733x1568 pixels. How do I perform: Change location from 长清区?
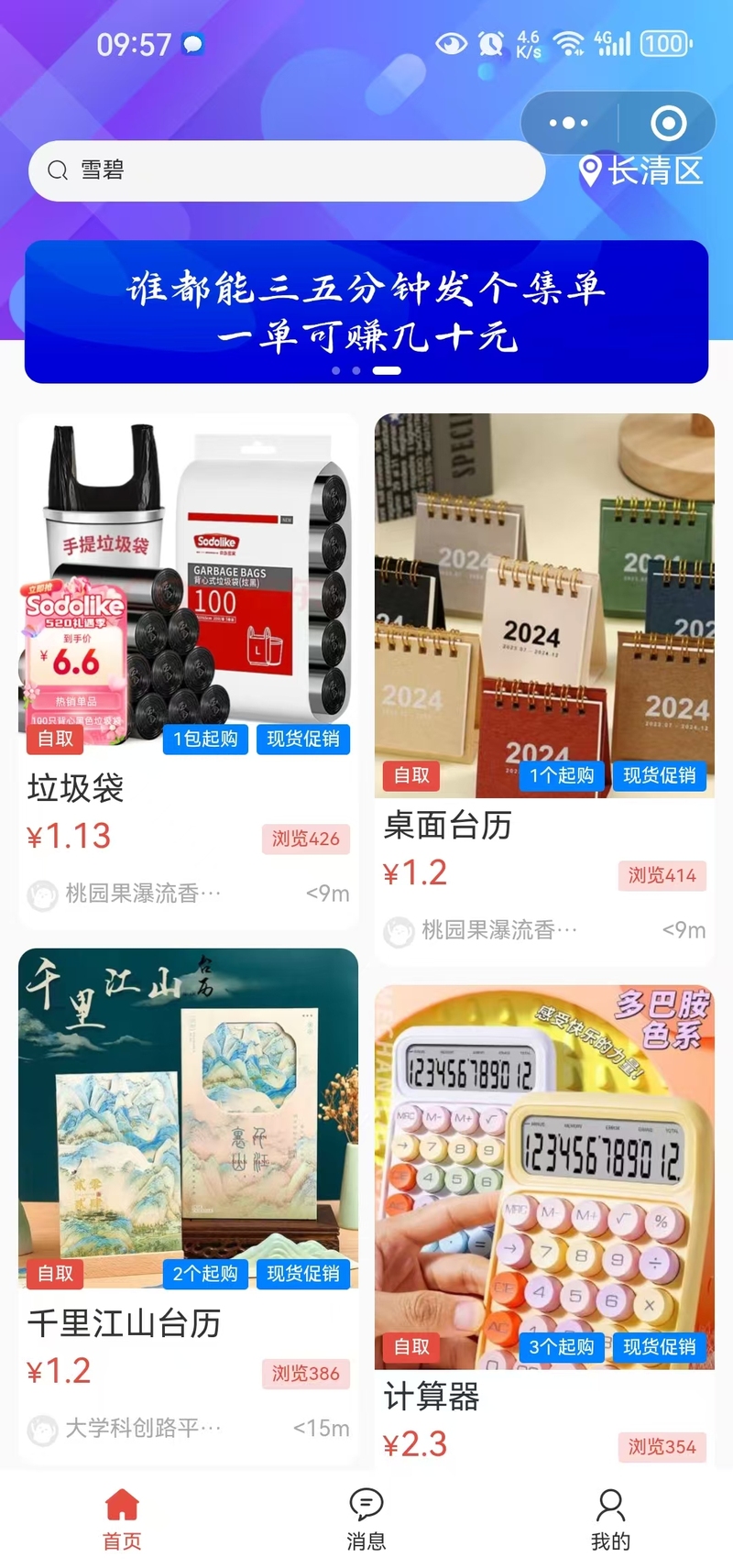coord(642,170)
